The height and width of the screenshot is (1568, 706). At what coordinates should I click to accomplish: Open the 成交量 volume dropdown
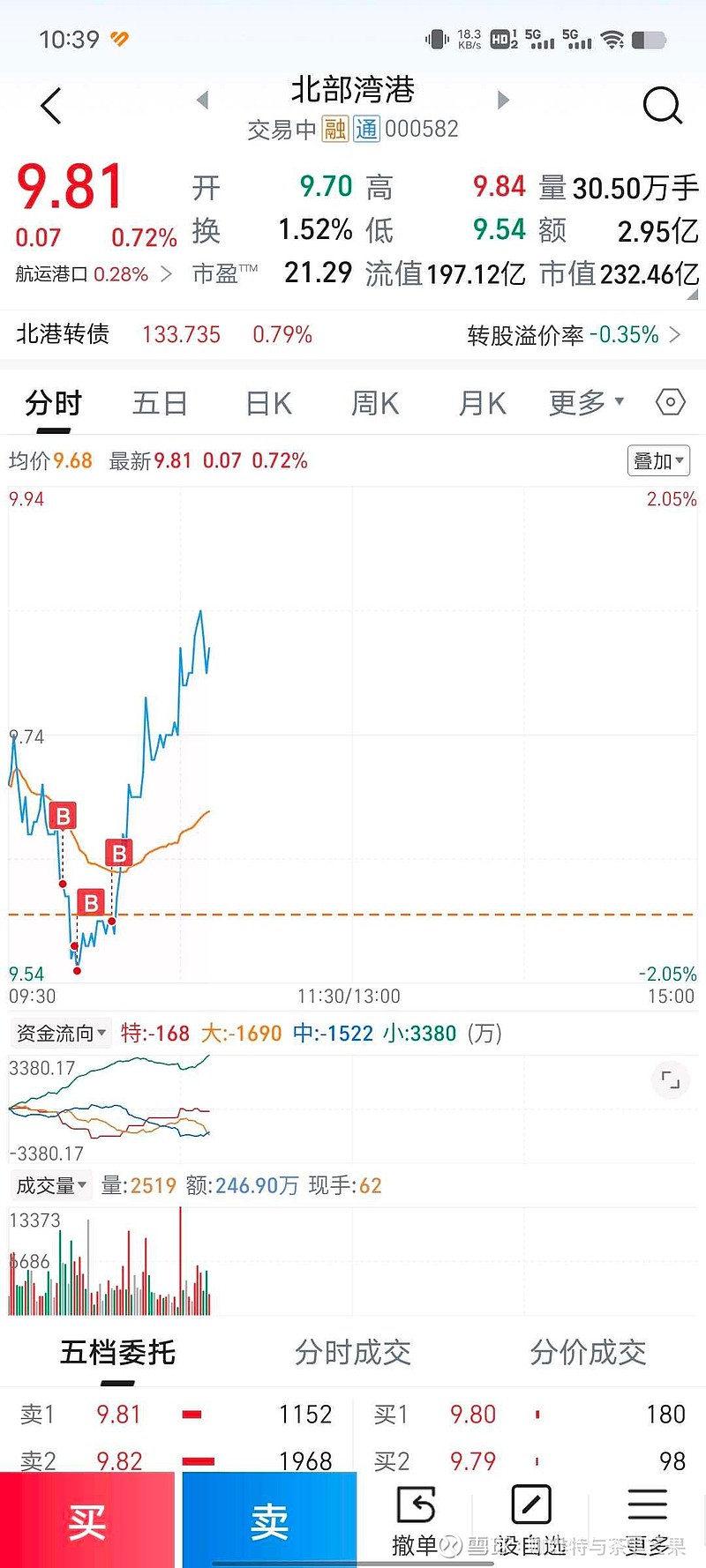50,1185
